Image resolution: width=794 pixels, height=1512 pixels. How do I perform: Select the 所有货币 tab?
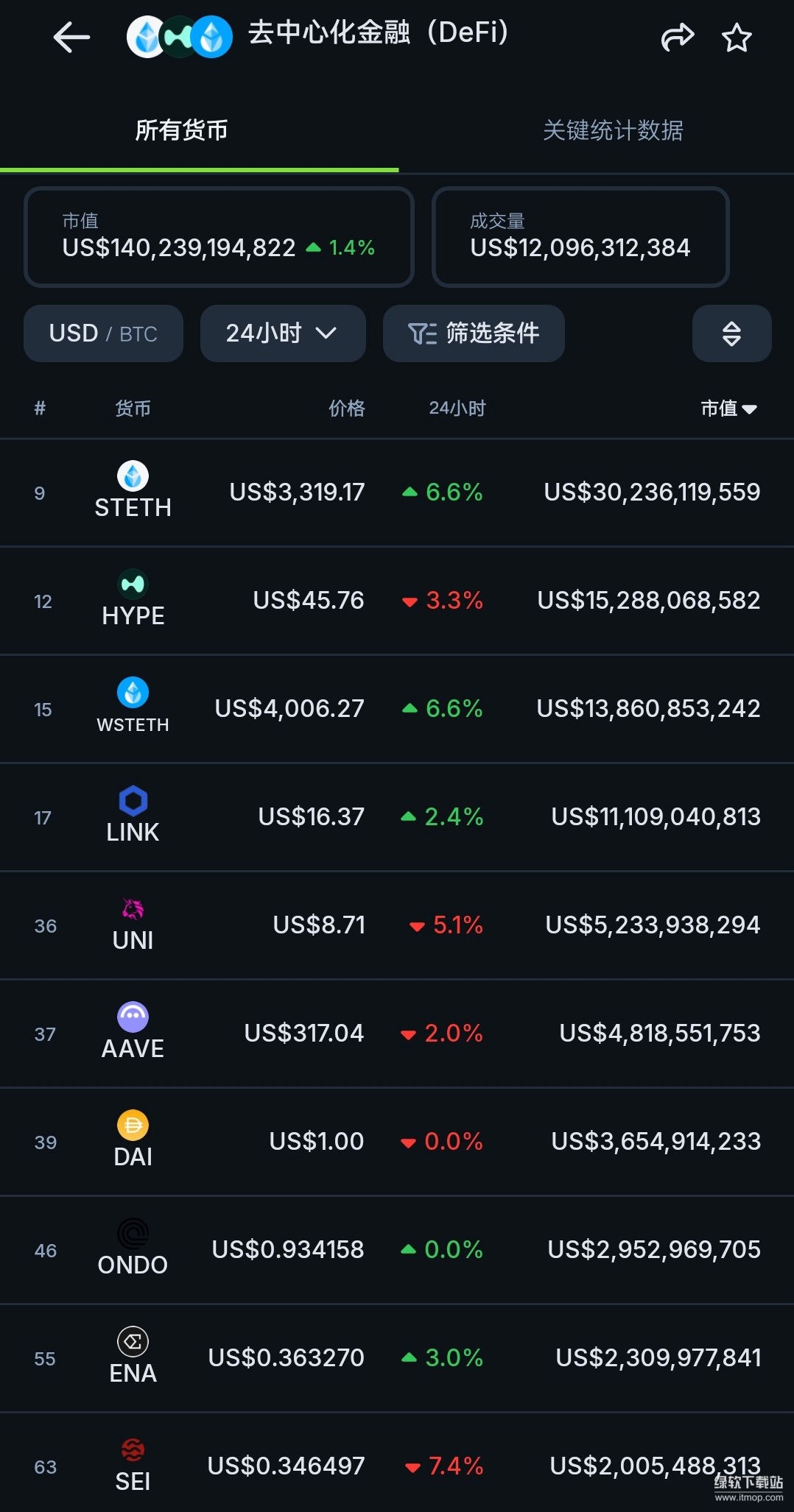point(181,130)
